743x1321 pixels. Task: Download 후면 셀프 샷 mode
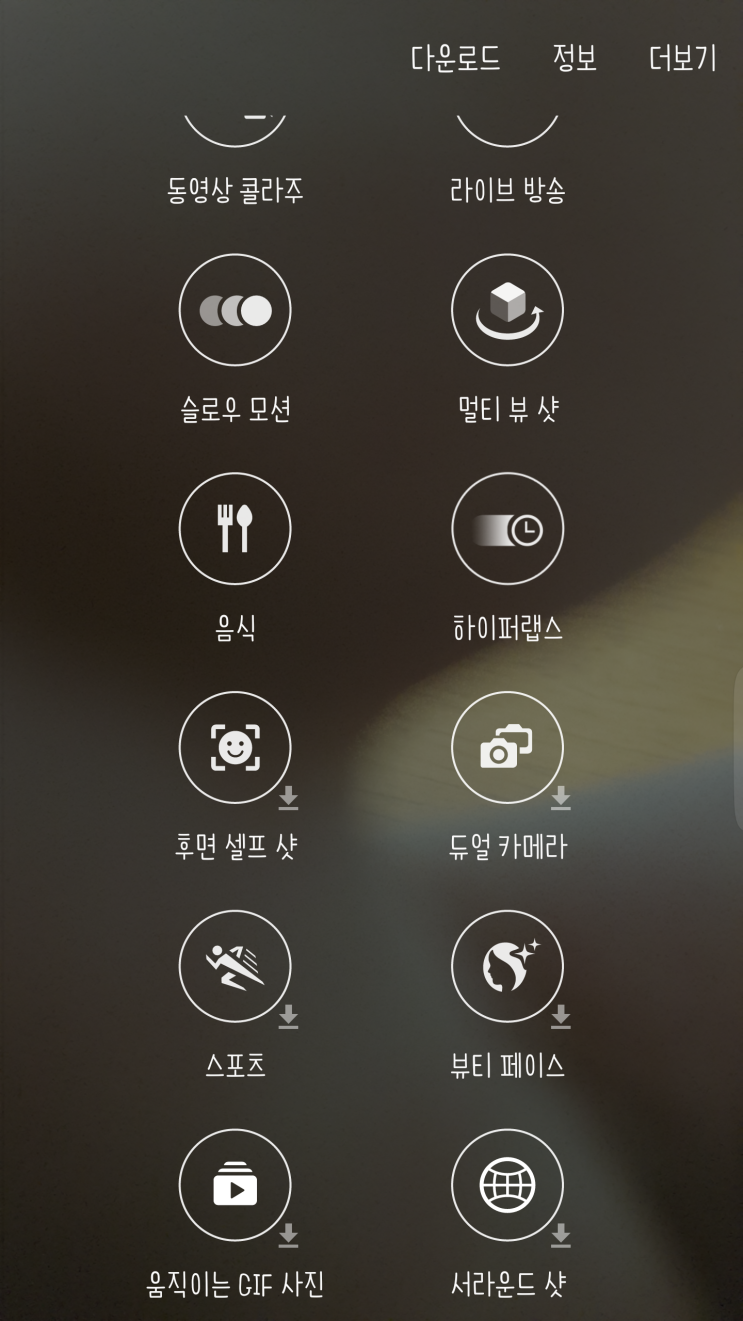235,748
